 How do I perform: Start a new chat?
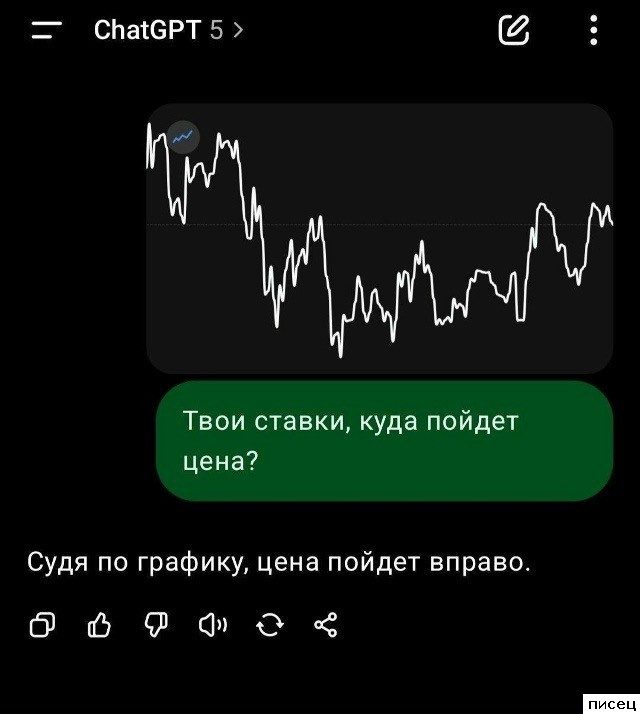click(513, 31)
